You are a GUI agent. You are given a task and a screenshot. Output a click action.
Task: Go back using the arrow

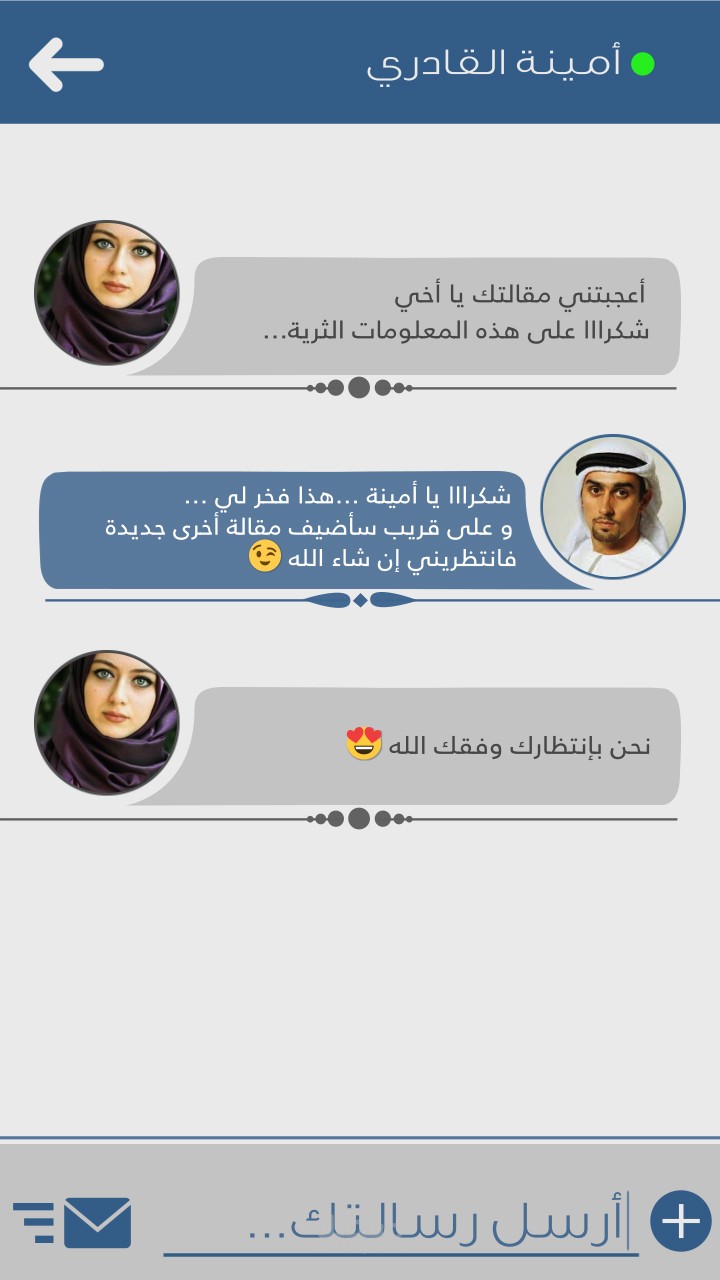pyautogui.click(x=66, y=64)
